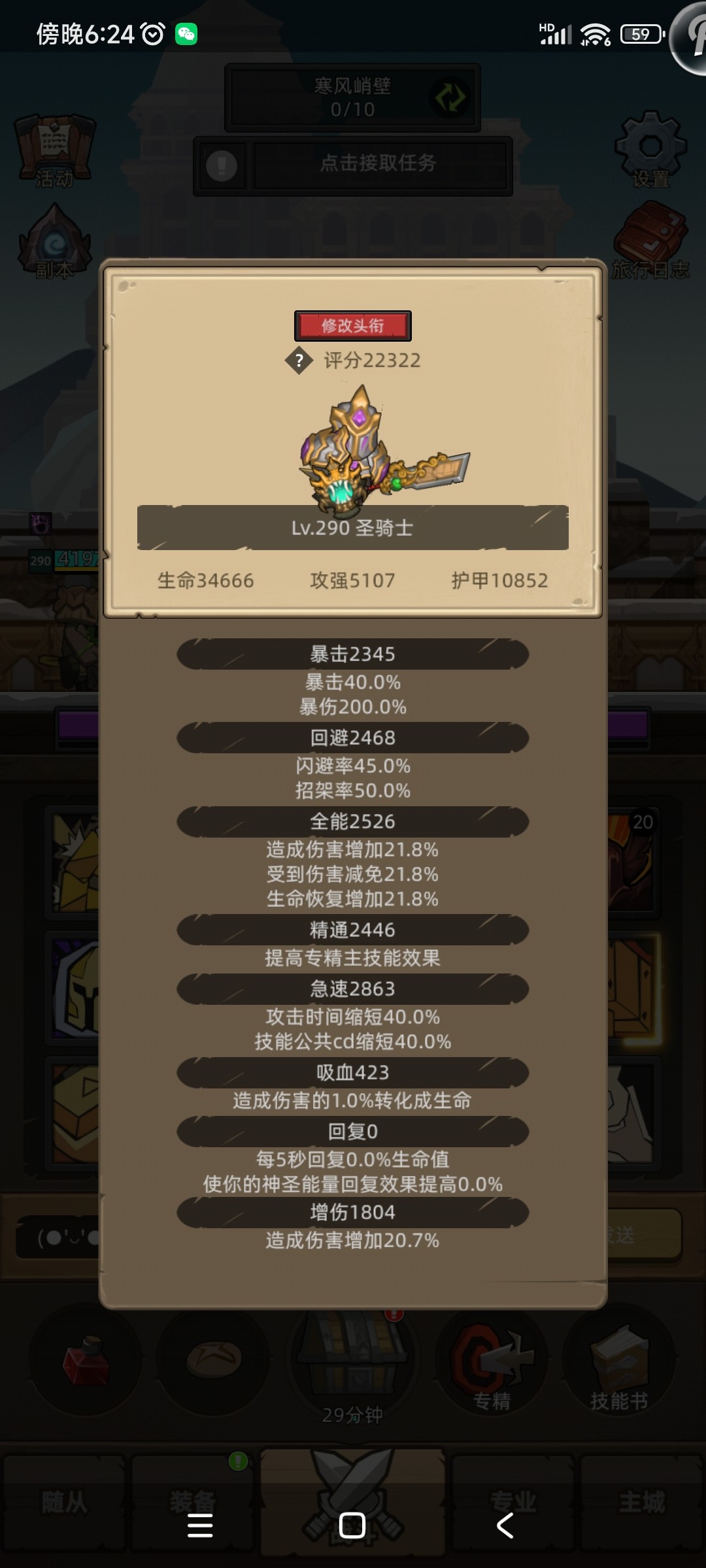The height and width of the screenshot is (1568, 706).
Task: Open the 专精 specialization button
Action: click(492, 1364)
